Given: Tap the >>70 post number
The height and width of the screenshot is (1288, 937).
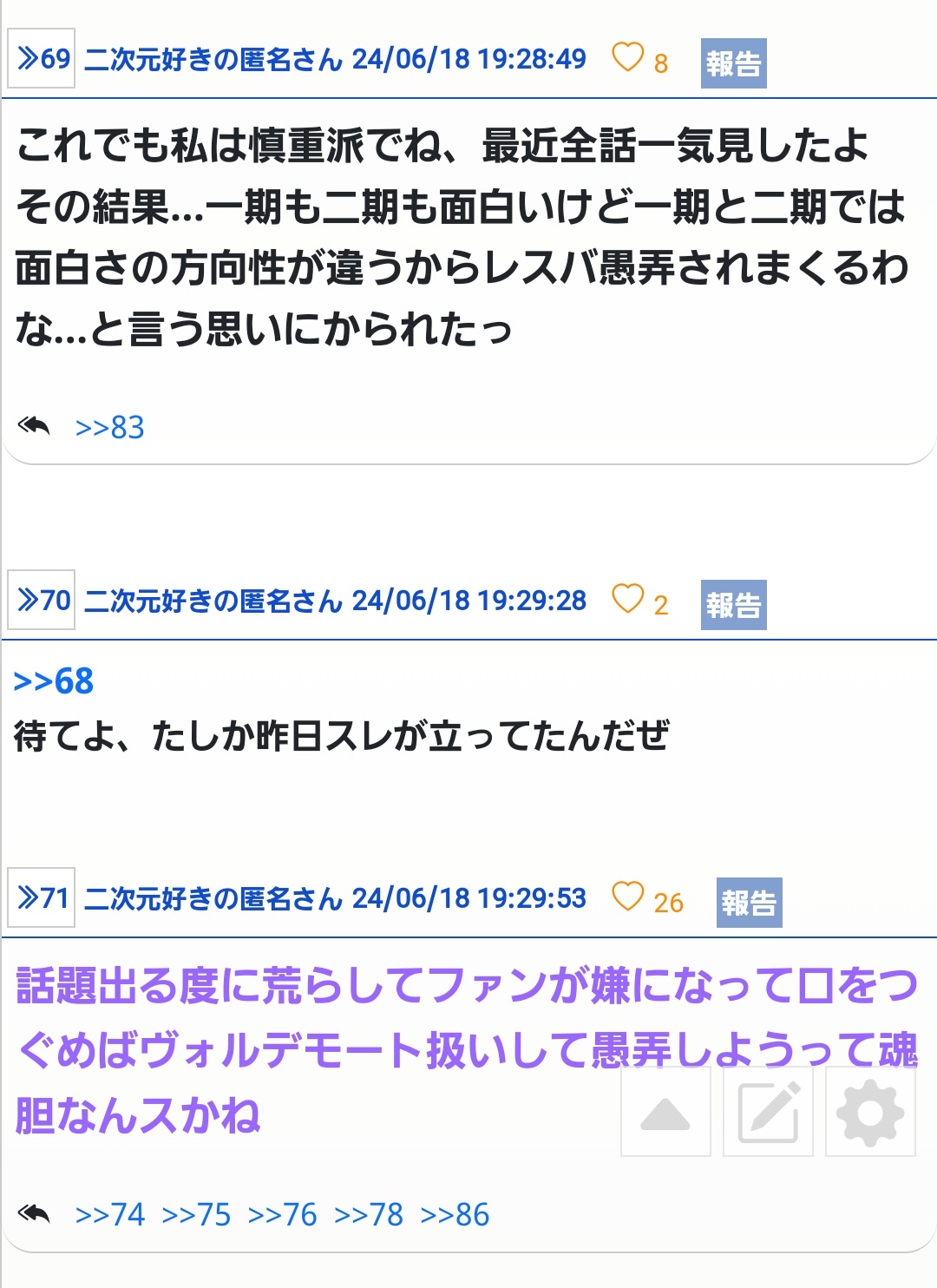Looking at the screenshot, I should click(42, 600).
